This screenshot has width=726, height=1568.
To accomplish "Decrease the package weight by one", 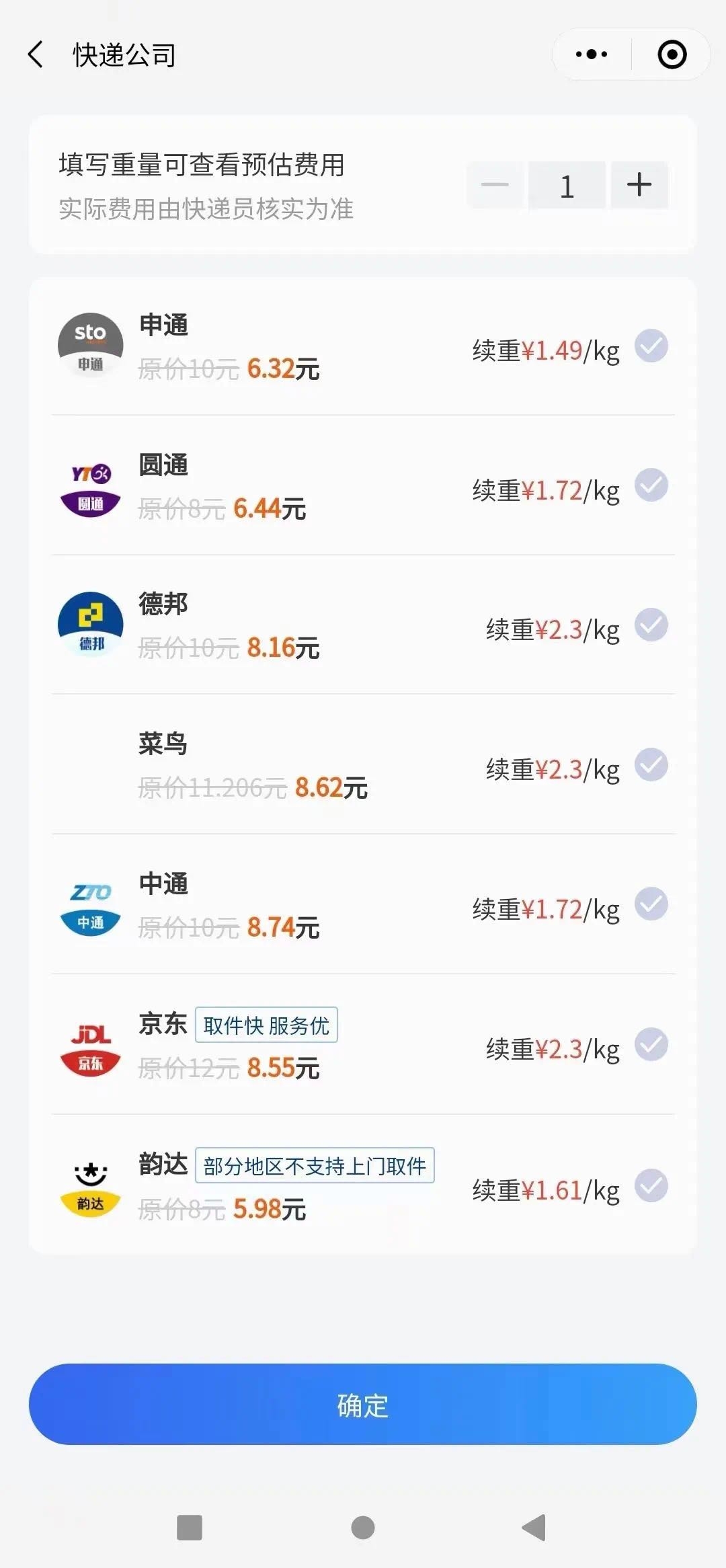I will click(x=495, y=185).
